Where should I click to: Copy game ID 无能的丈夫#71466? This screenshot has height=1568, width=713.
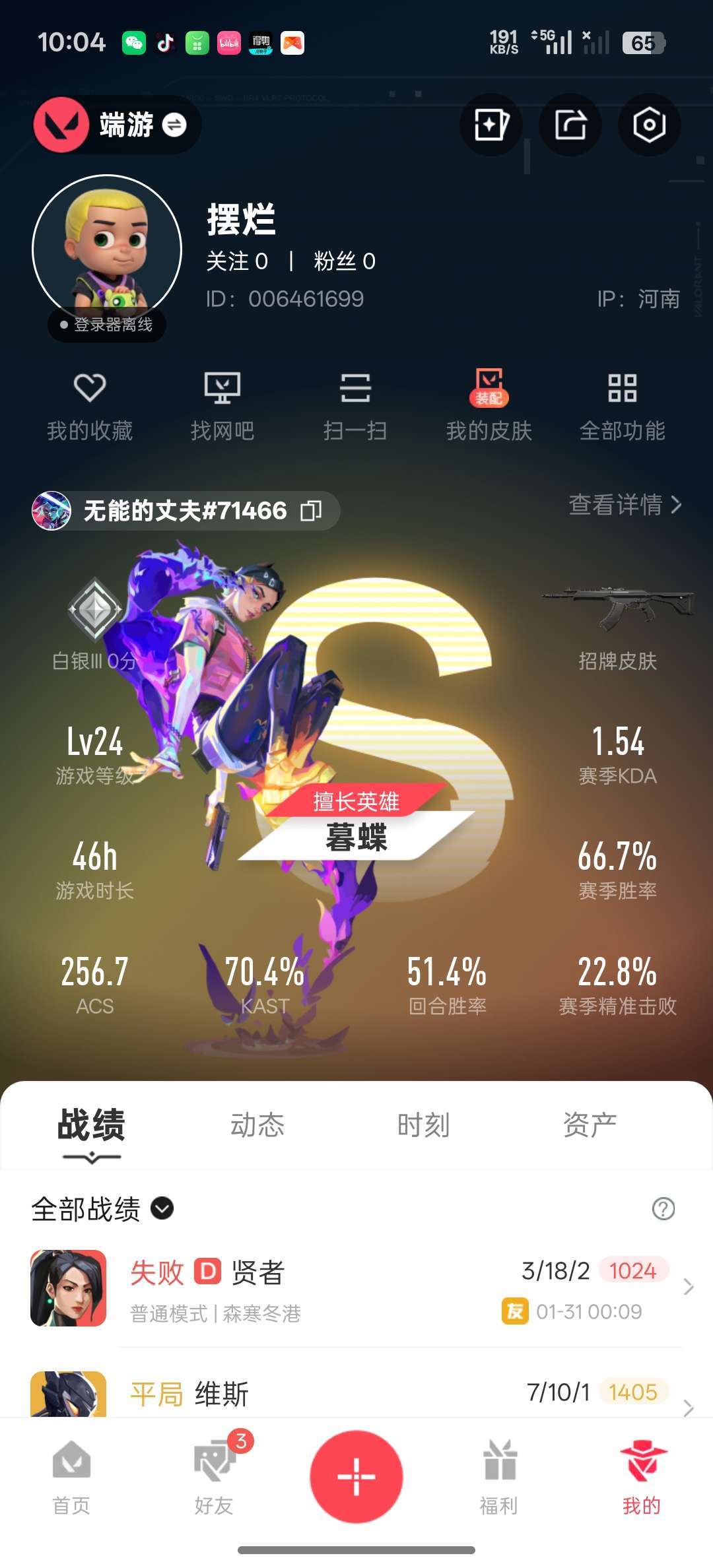click(311, 511)
